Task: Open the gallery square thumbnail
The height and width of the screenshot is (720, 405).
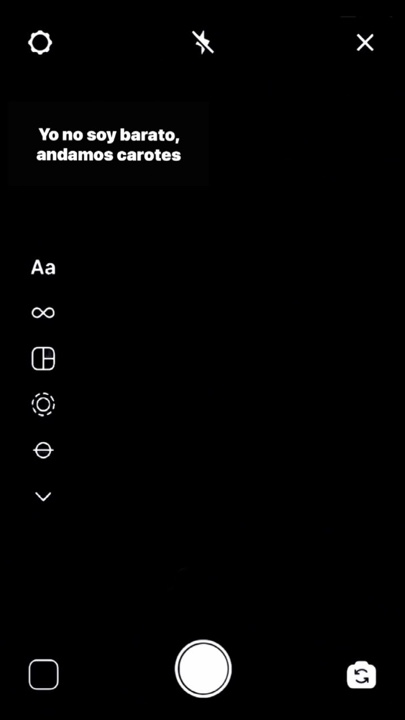Action: pos(44,675)
